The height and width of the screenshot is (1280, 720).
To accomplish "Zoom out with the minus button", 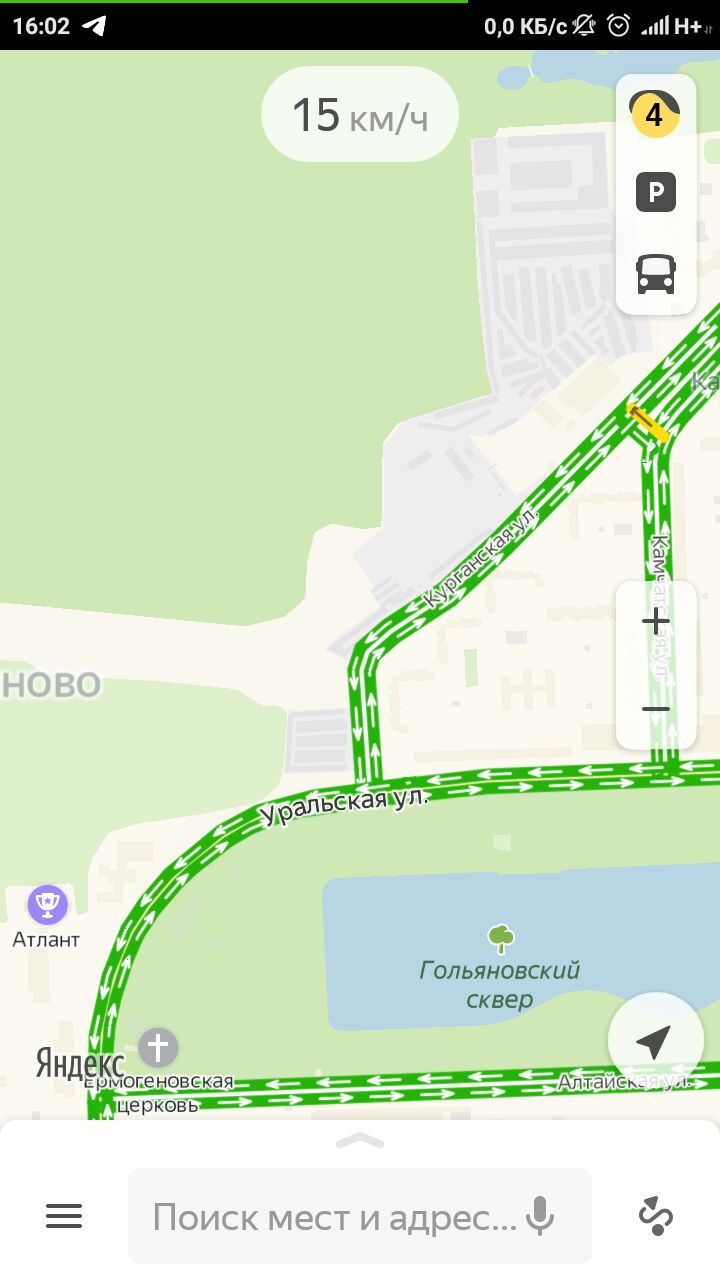I will (656, 709).
